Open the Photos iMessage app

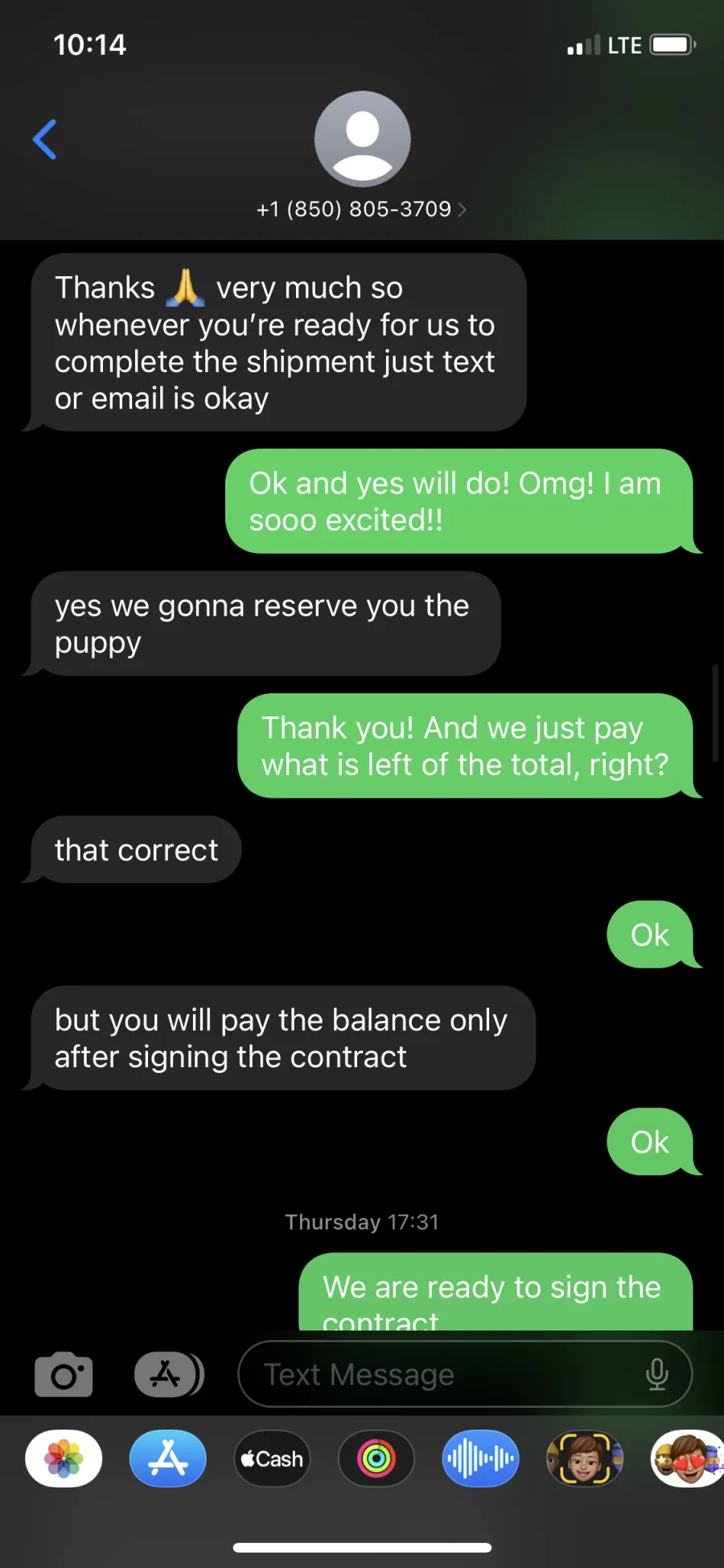[64, 1459]
